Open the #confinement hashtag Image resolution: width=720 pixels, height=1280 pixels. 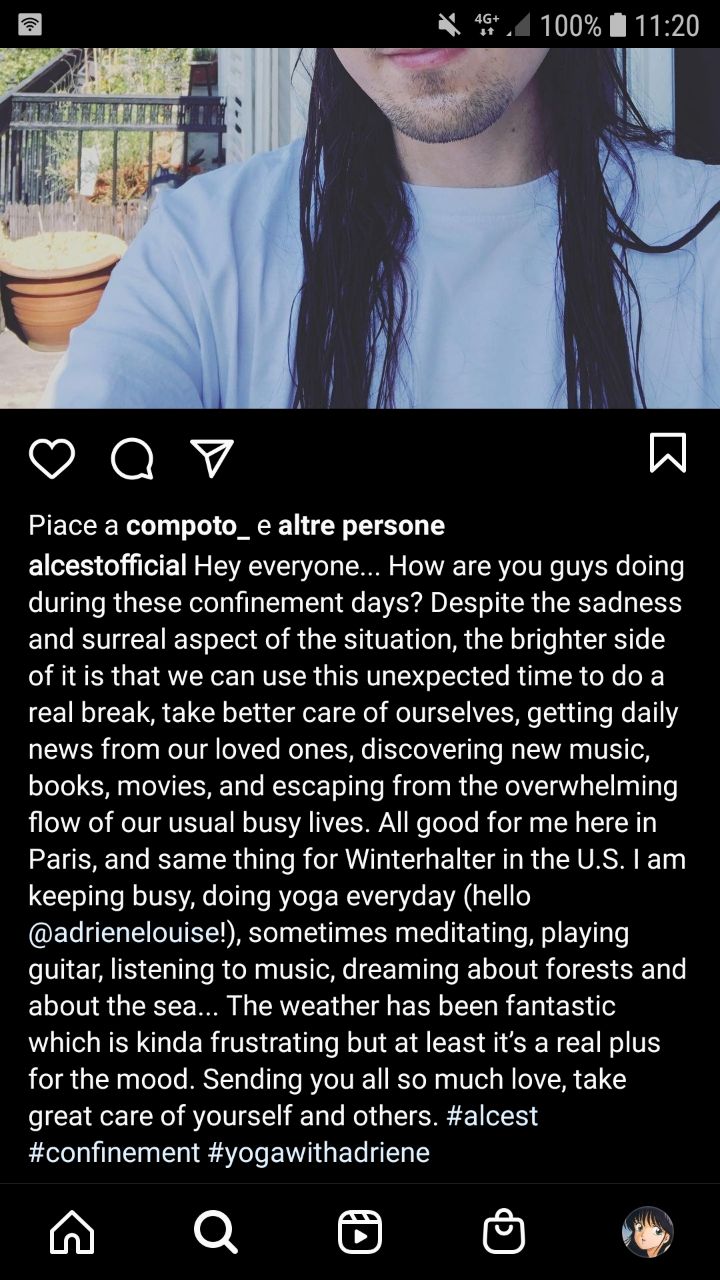[x=114, y=1152]
